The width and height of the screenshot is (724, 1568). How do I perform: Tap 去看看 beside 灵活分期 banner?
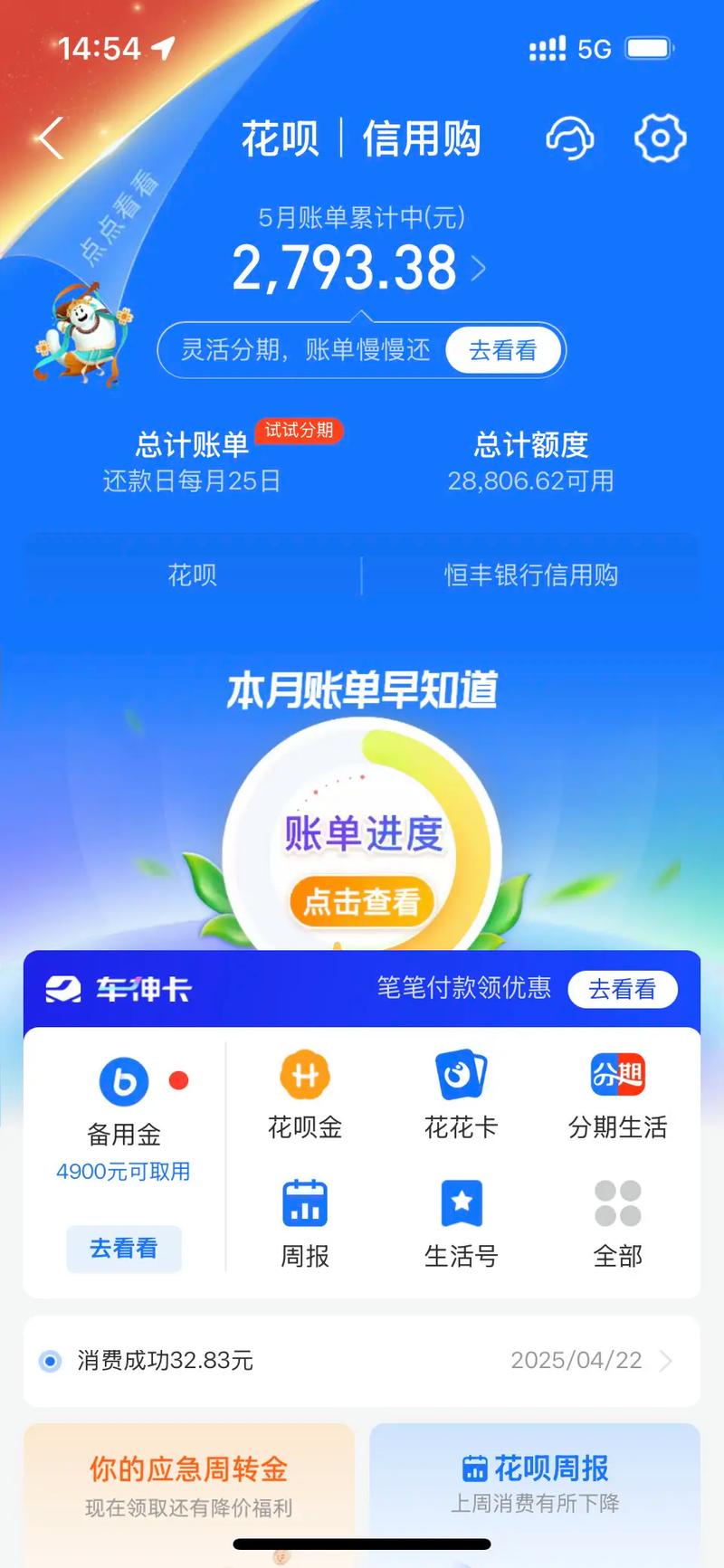click(503, 350)
